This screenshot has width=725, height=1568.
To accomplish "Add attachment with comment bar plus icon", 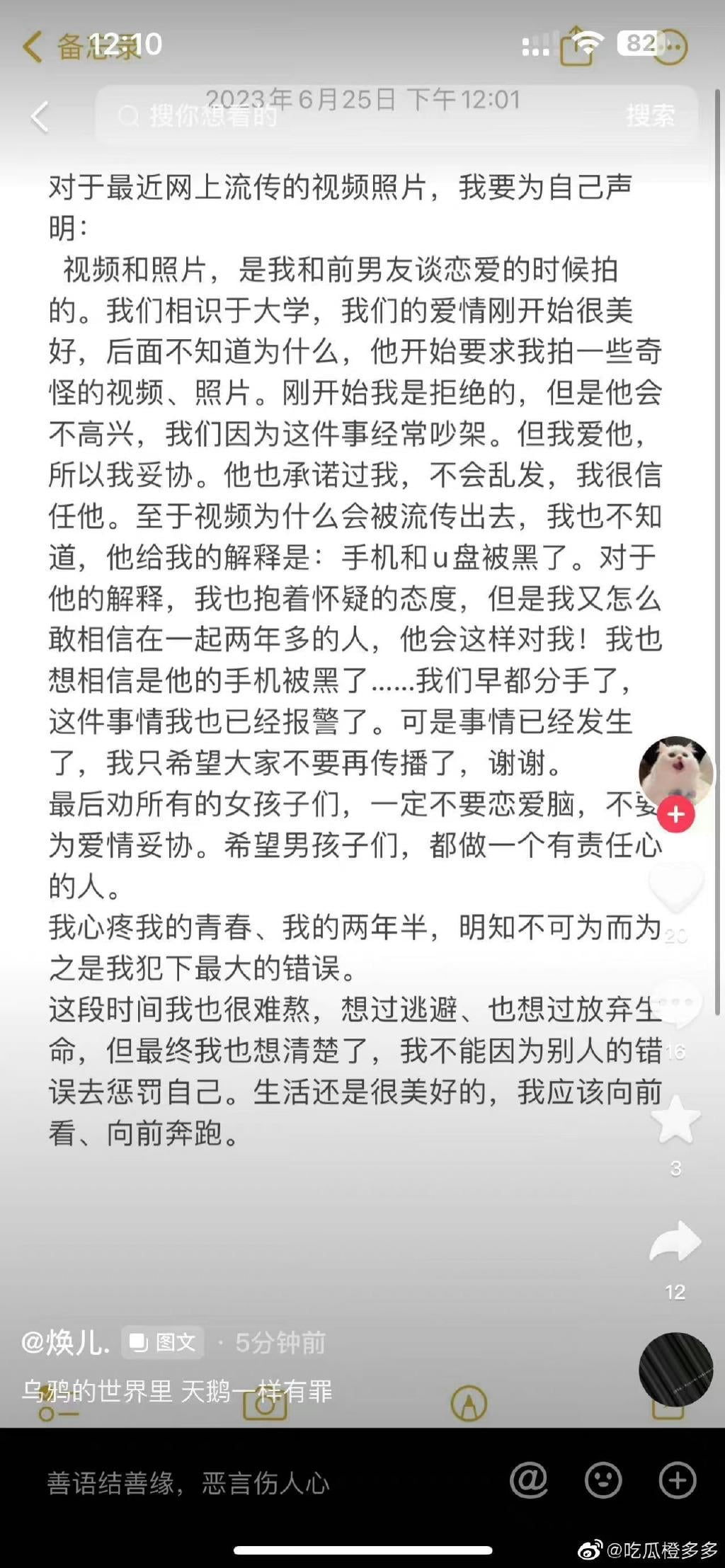I will [x=678, y=1480].
